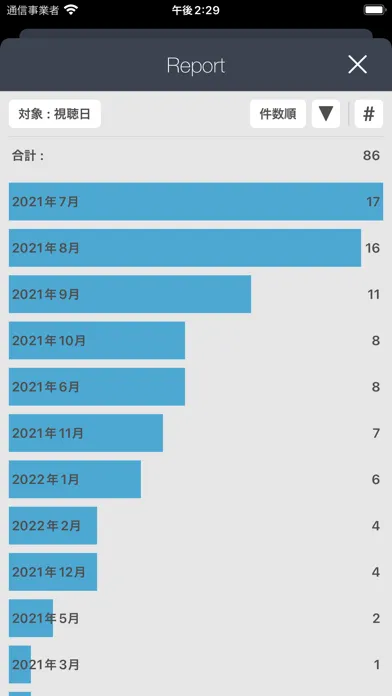
Task: Show entries for 2022年1月
Action: point(196,479)
